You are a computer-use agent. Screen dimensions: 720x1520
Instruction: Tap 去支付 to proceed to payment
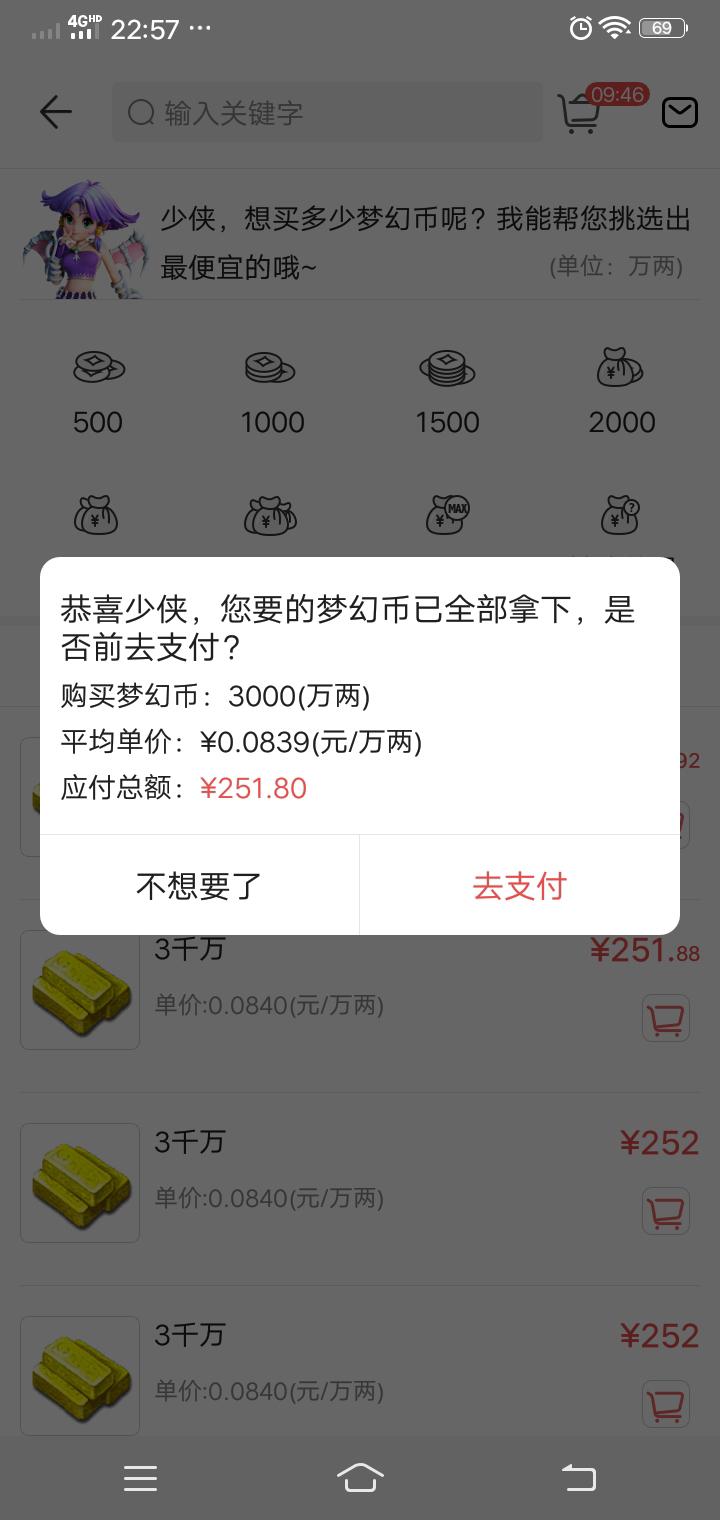pyautogui.click(x=519, y=885)
